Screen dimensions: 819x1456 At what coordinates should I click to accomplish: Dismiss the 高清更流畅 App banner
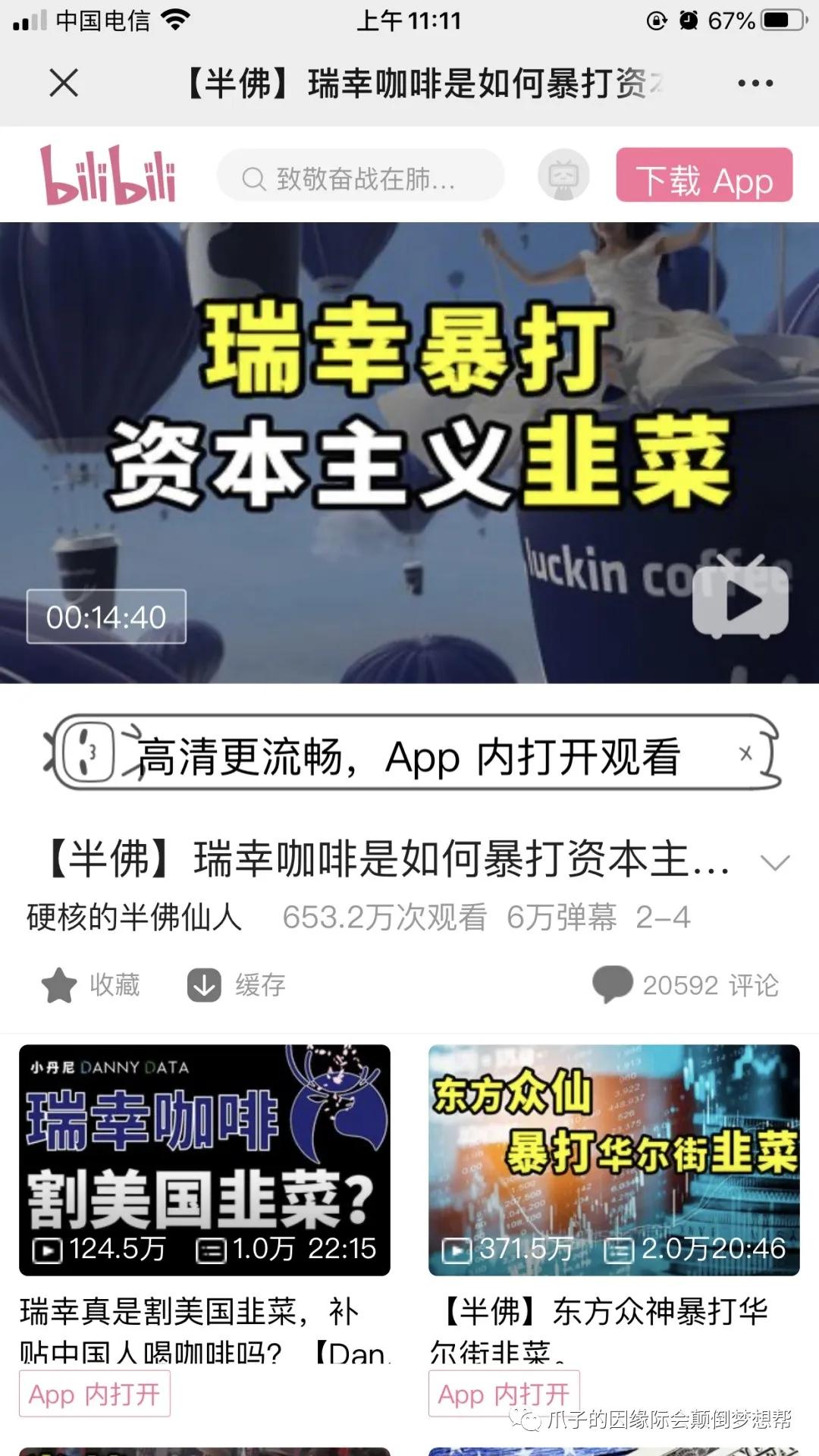point(746,753)
